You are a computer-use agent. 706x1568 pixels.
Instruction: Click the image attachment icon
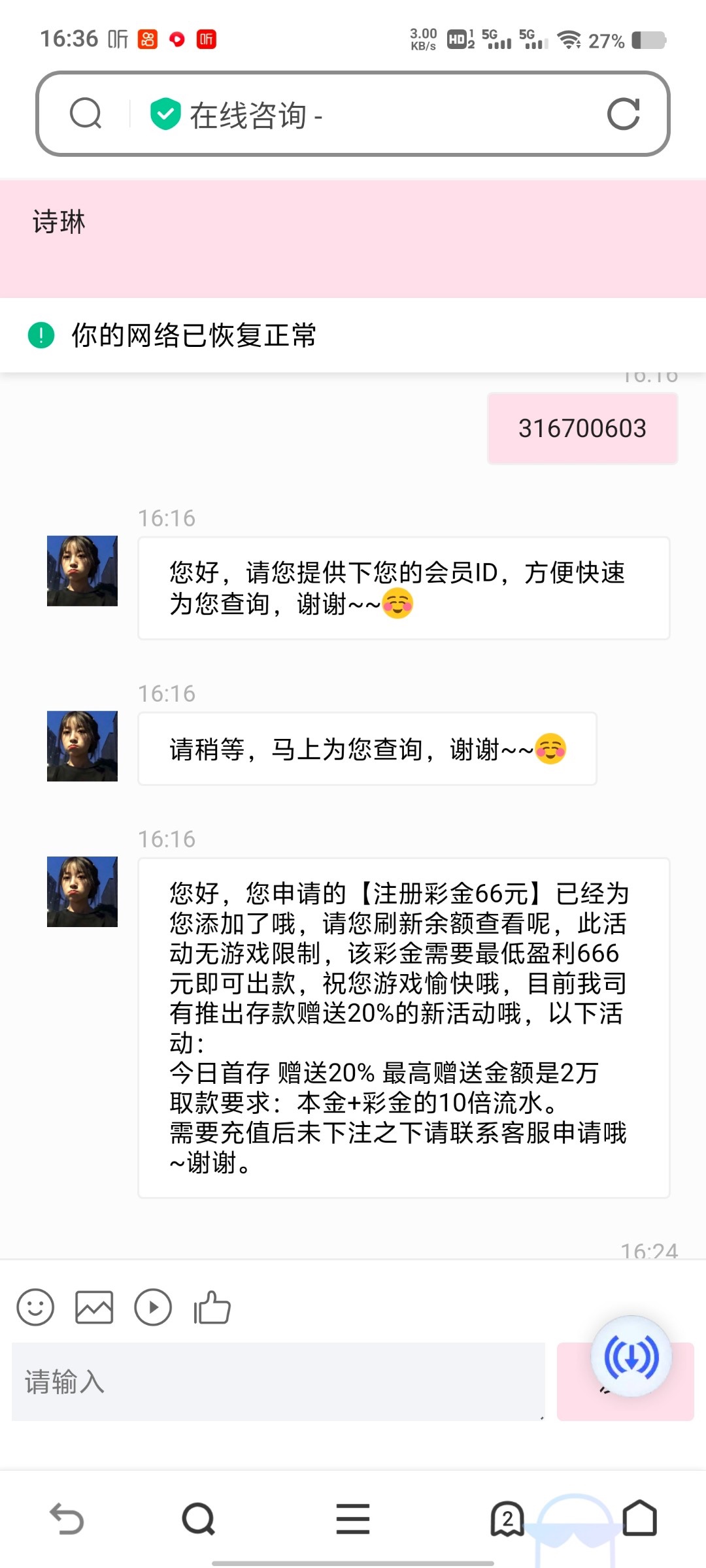(93, 1307)
